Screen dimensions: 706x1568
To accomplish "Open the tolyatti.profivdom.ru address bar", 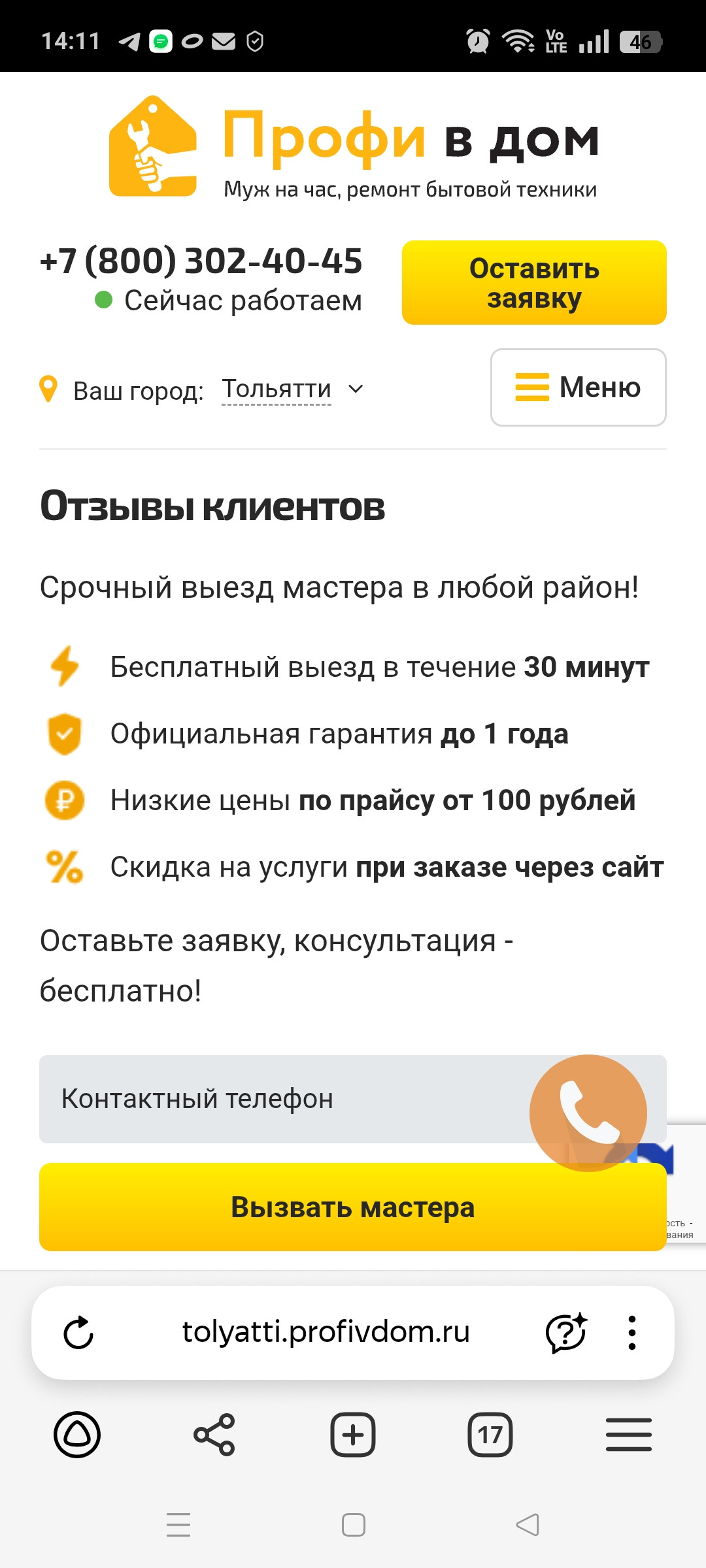I will 326,1332.
